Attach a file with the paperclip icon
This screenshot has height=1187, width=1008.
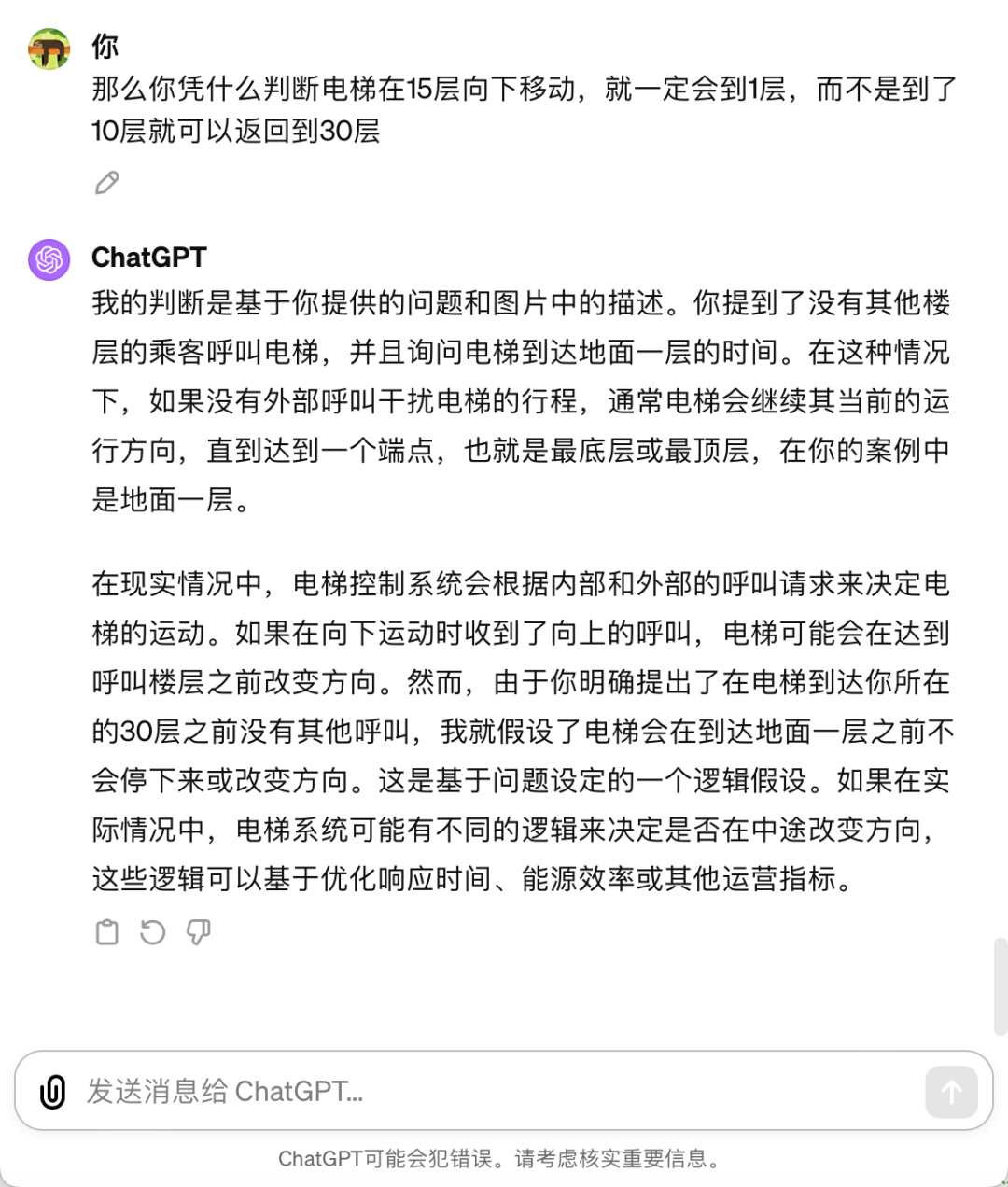click(x=51, y=1090)
